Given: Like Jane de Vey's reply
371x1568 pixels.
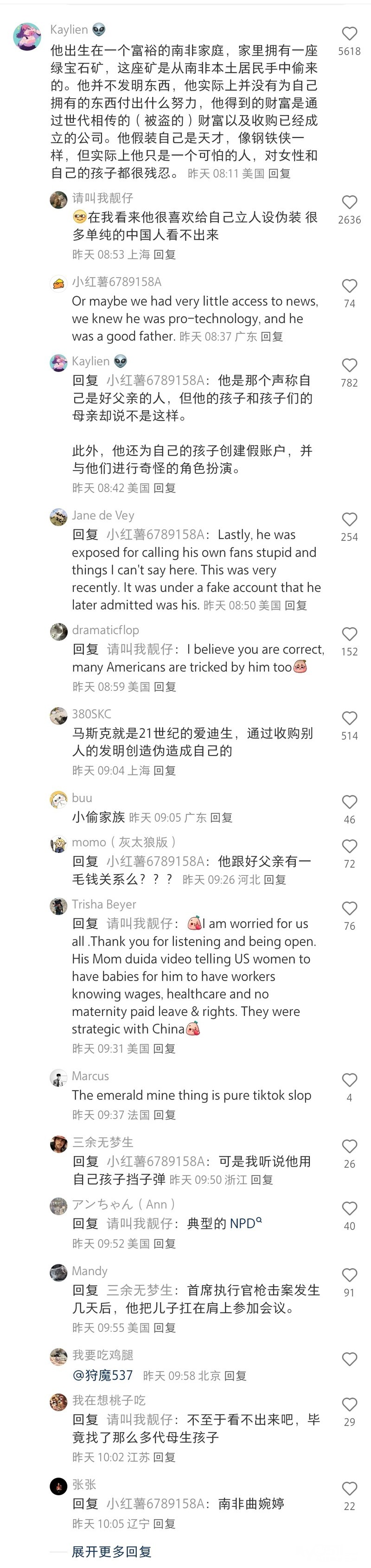Looking at the screenshot, I should (349, 519).
